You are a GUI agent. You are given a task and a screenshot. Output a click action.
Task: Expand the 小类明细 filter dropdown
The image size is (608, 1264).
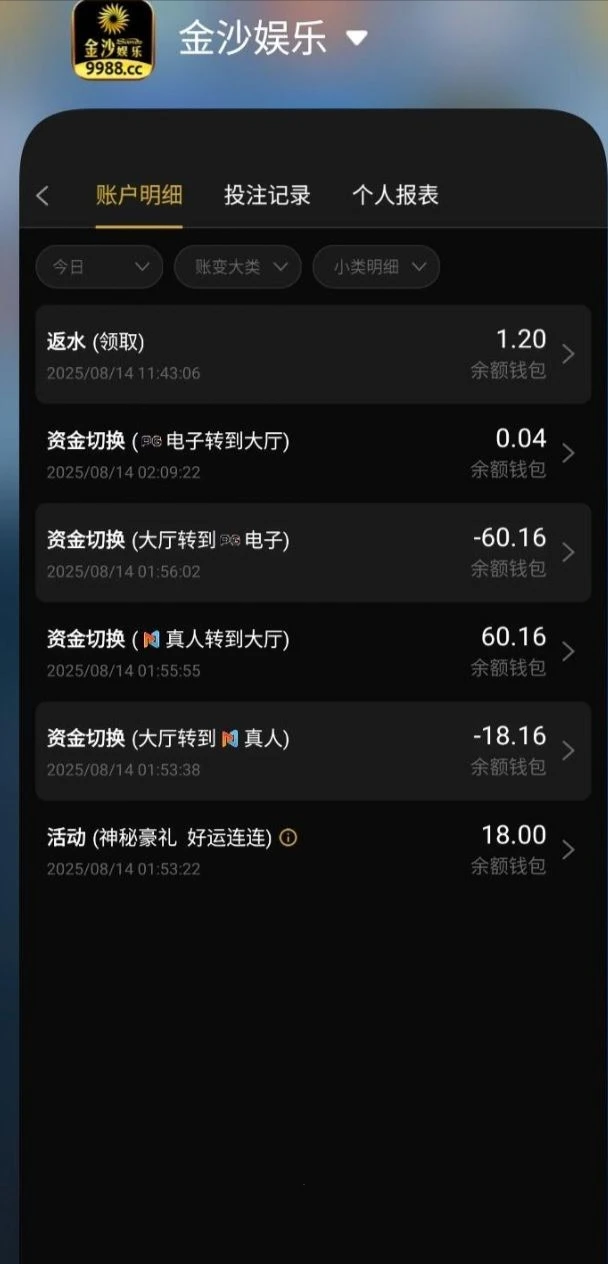(376, 267)
